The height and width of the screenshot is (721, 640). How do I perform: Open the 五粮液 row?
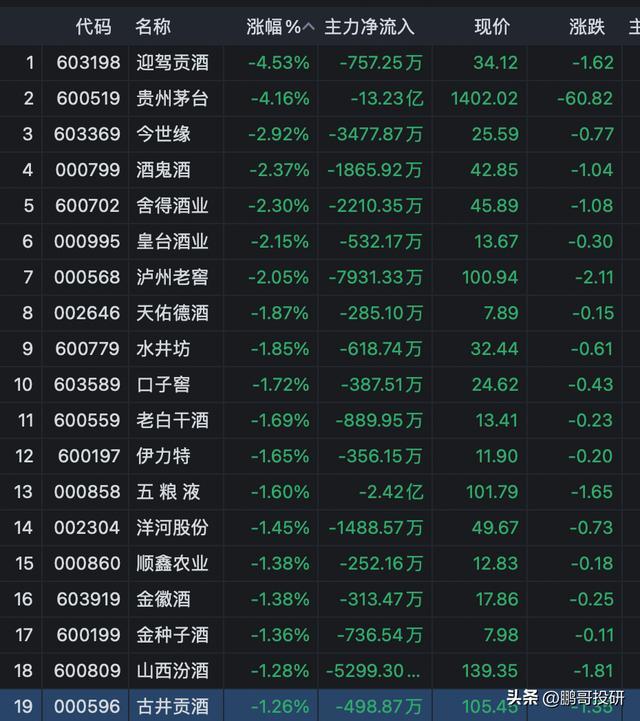(x=167, y=492)
